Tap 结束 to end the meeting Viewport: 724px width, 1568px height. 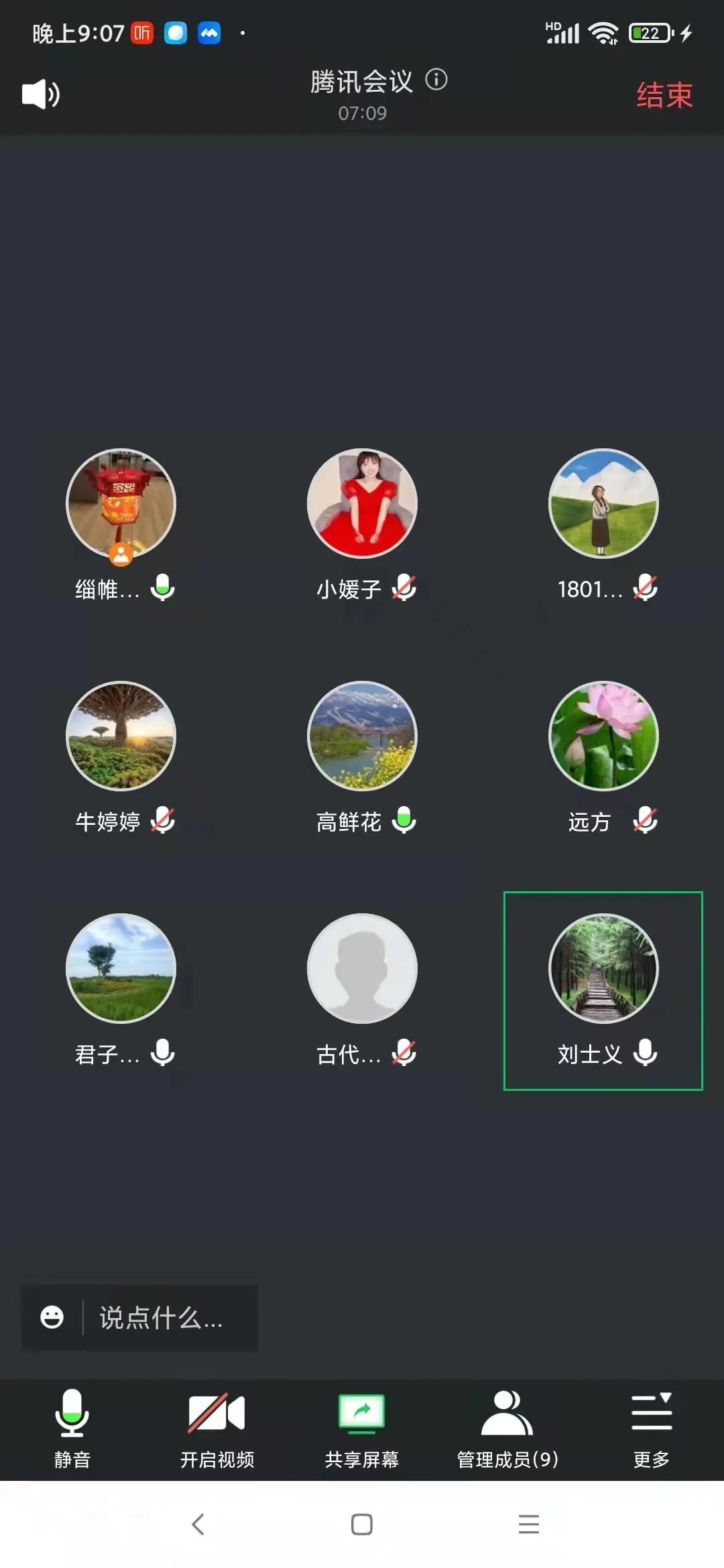pos(664,95)
